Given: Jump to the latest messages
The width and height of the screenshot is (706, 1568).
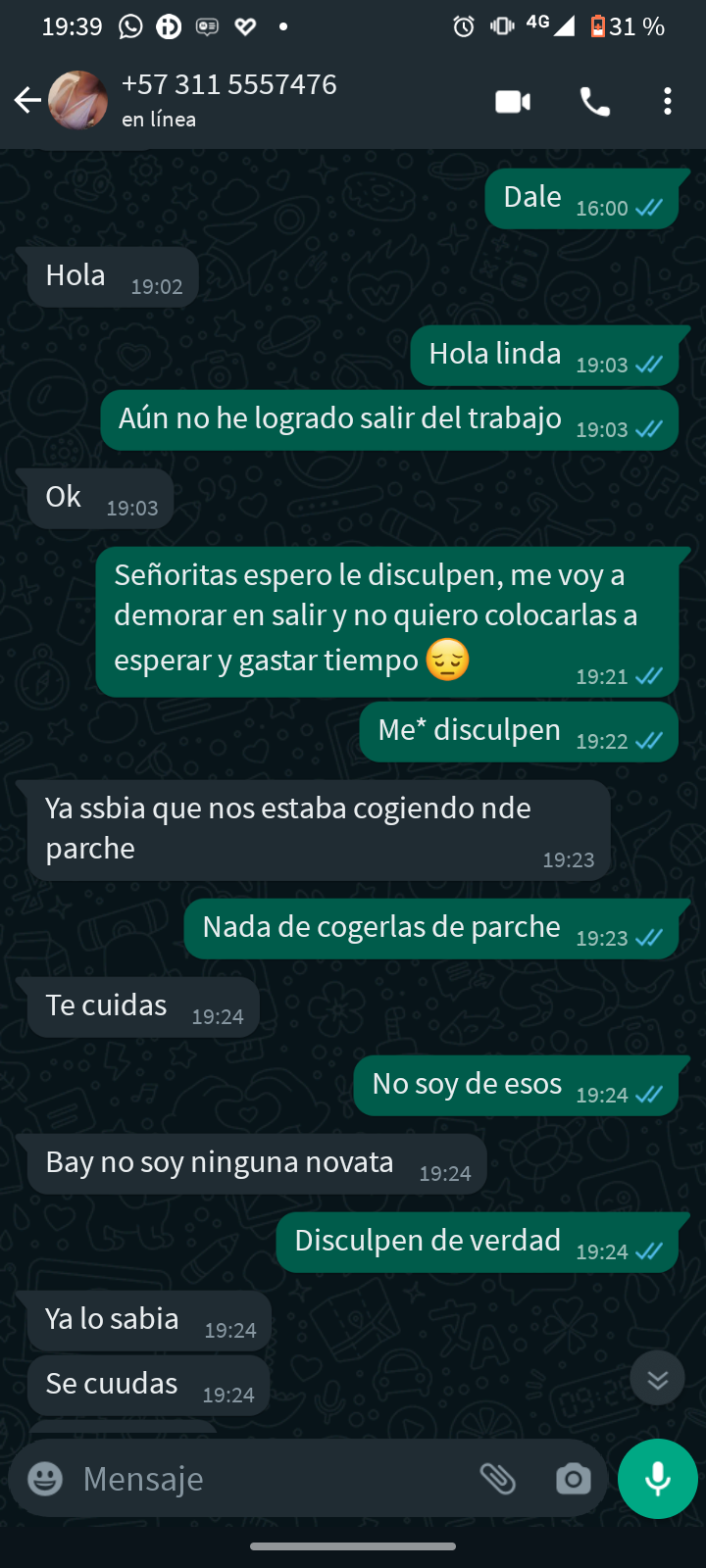Looking at the screenshot, I should point(657,1379).
